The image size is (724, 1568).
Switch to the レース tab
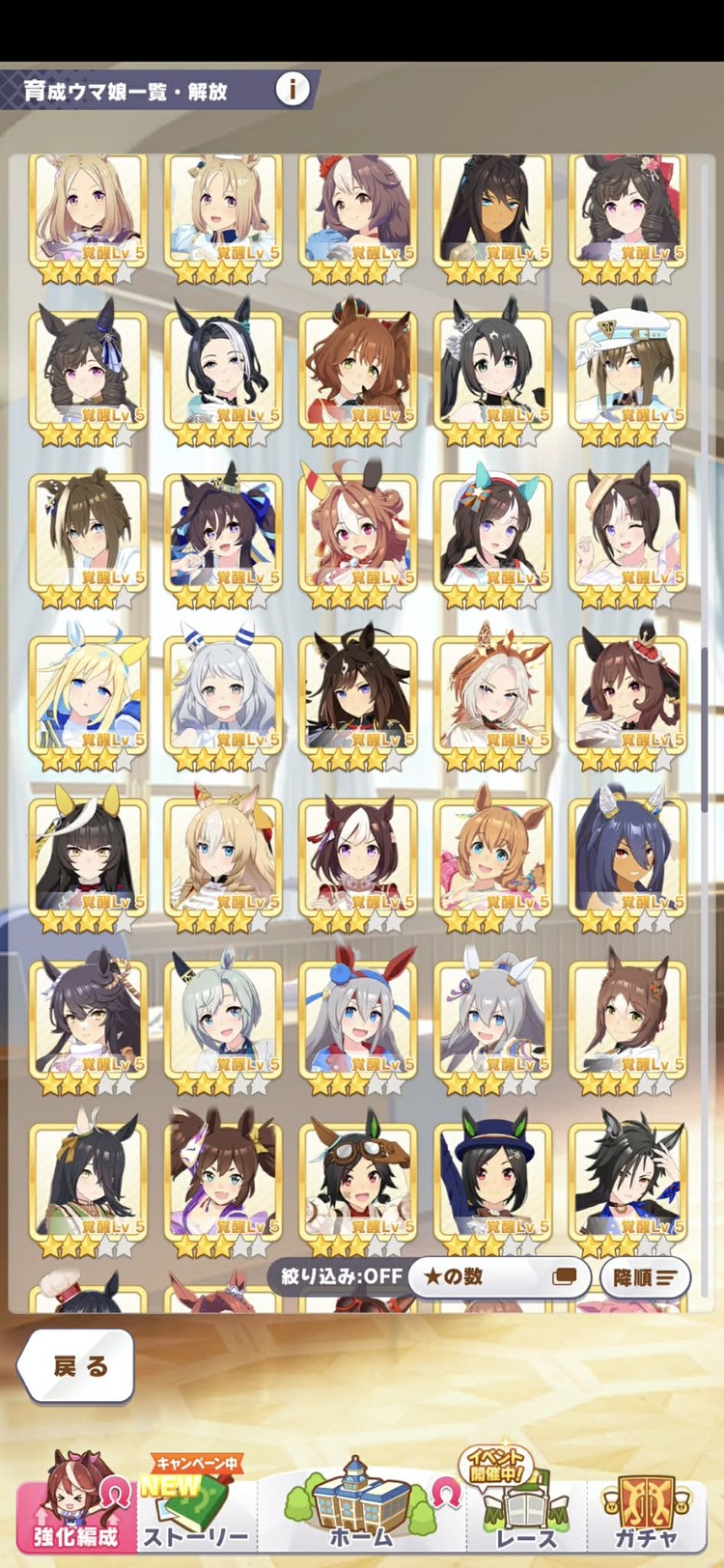point(526,1509)
